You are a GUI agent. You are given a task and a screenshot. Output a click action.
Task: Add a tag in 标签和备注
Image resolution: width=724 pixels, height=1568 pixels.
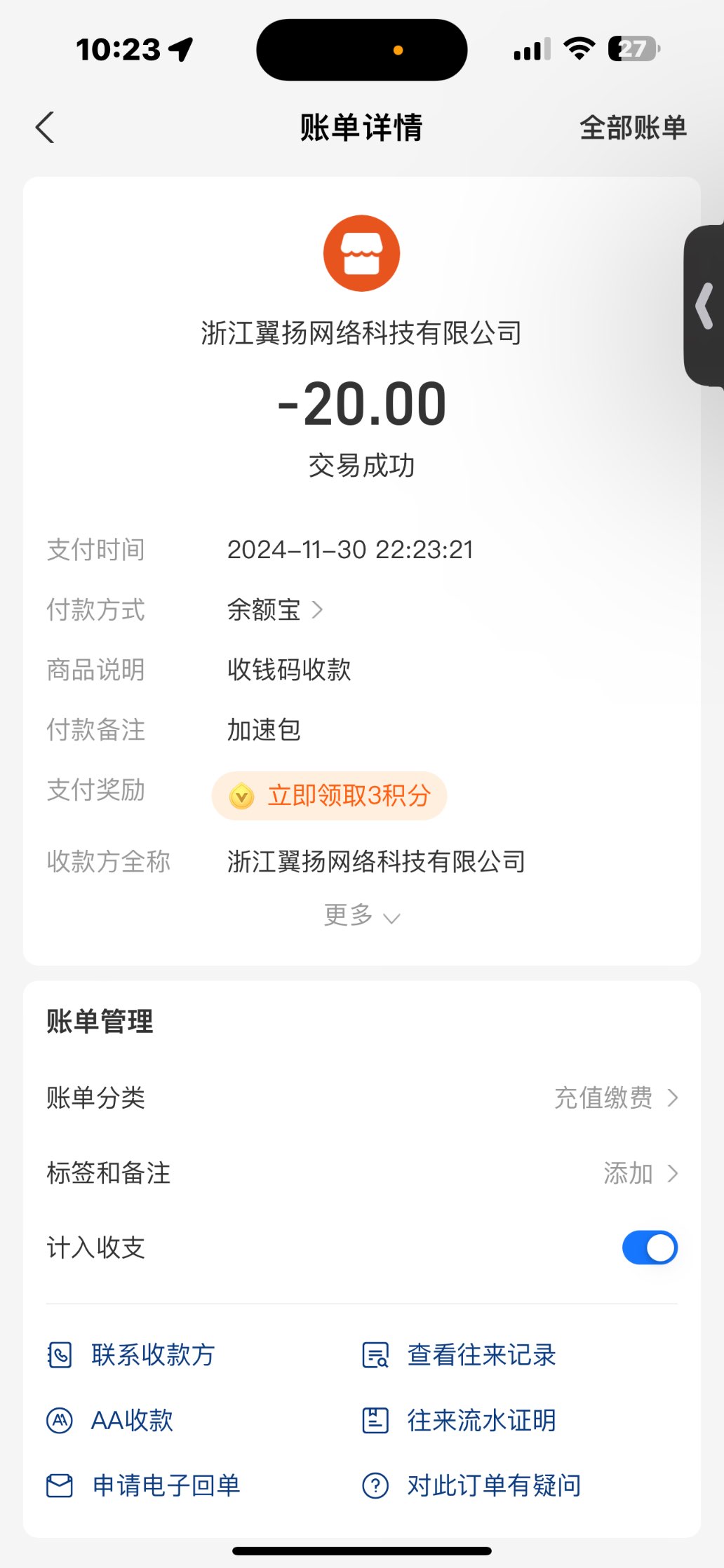click(x=640, y=1173)
